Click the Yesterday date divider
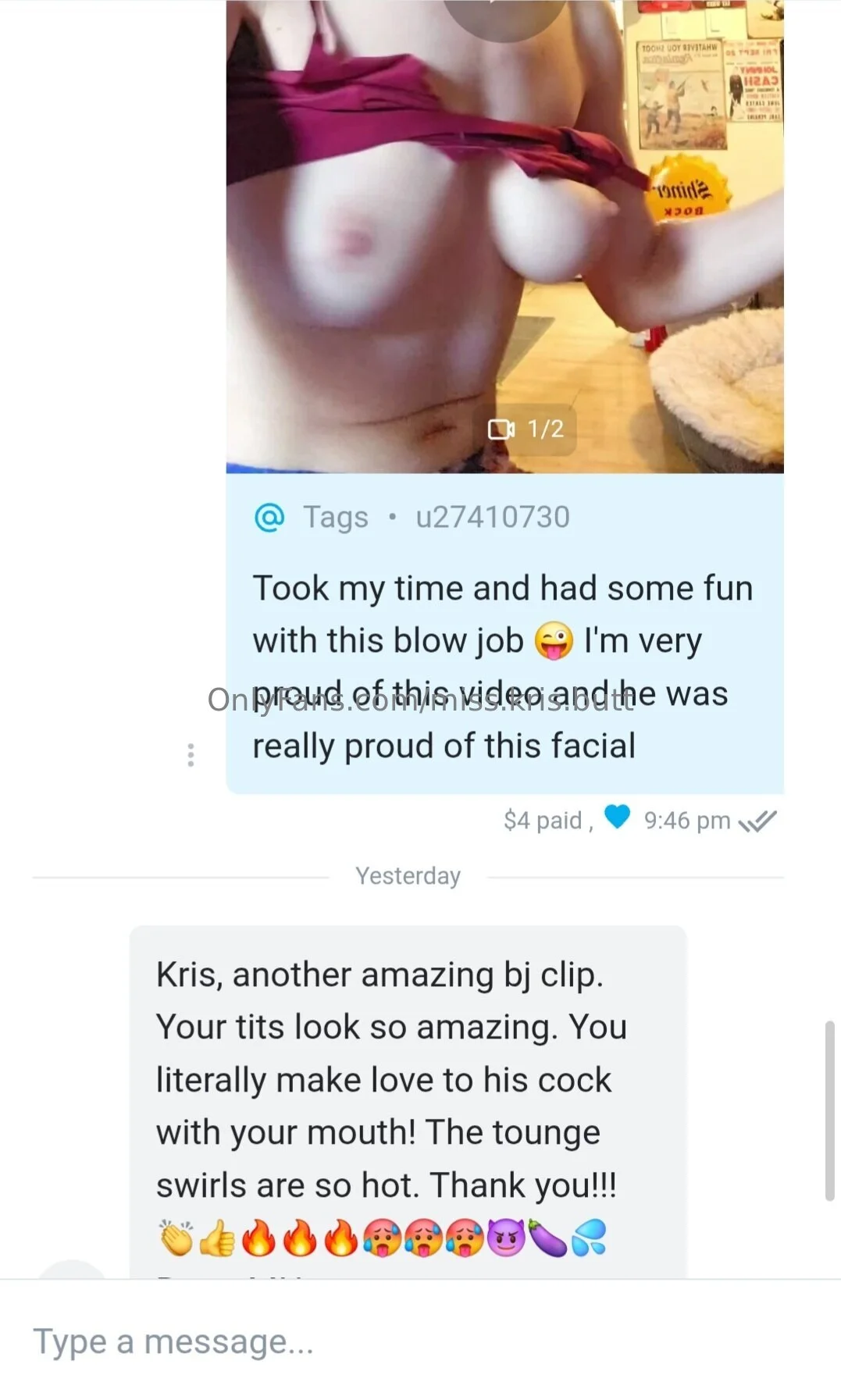The width and height of the screenshot is (841, 1400). click(408, 875)
